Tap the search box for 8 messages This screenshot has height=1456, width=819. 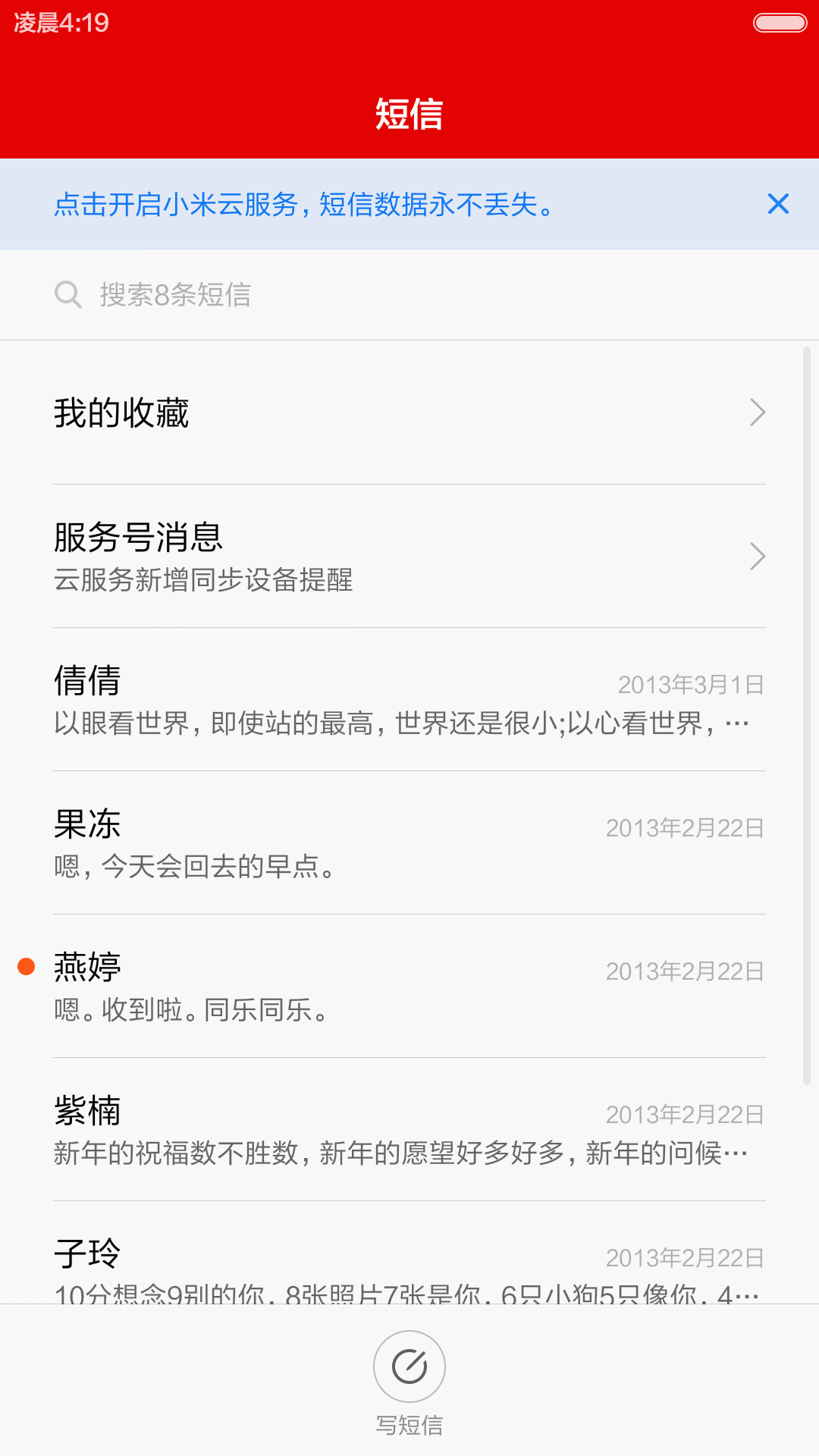[x=409, y=294]
